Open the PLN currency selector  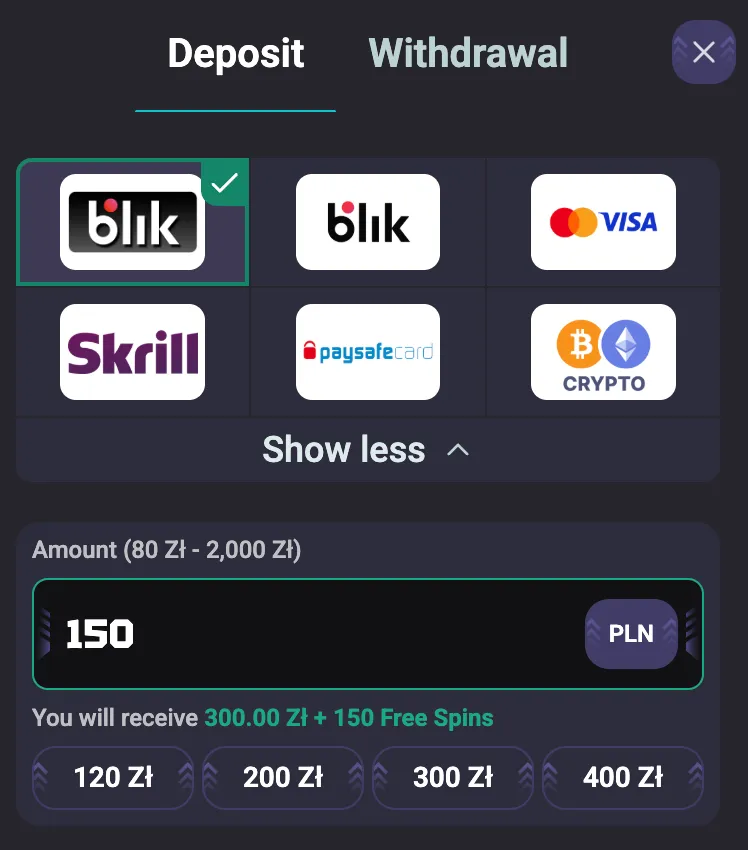tap(631, 634)
